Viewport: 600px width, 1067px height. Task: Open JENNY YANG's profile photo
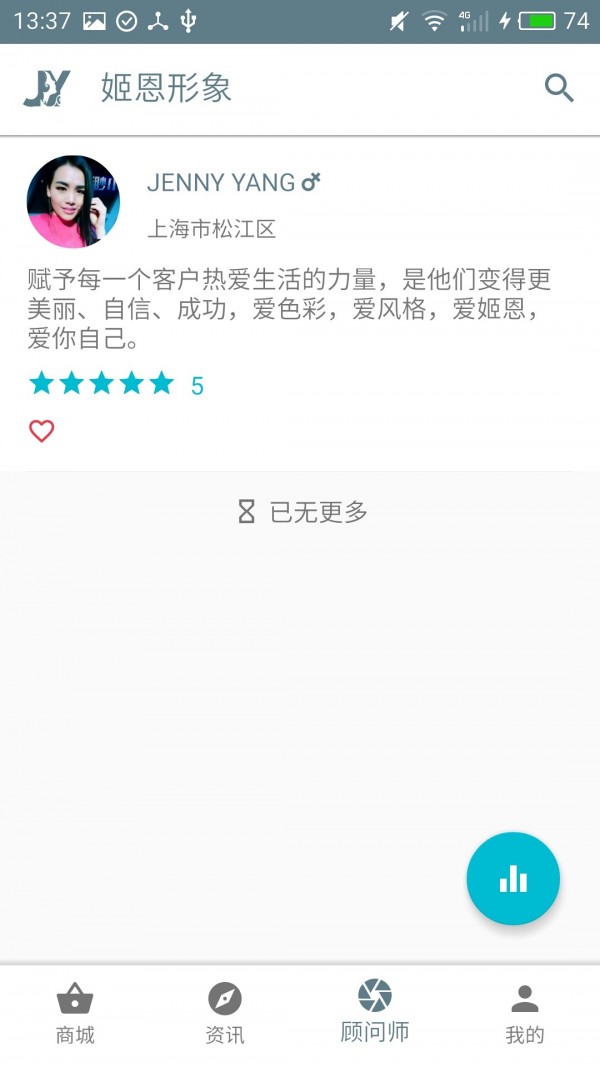[73, 201]
